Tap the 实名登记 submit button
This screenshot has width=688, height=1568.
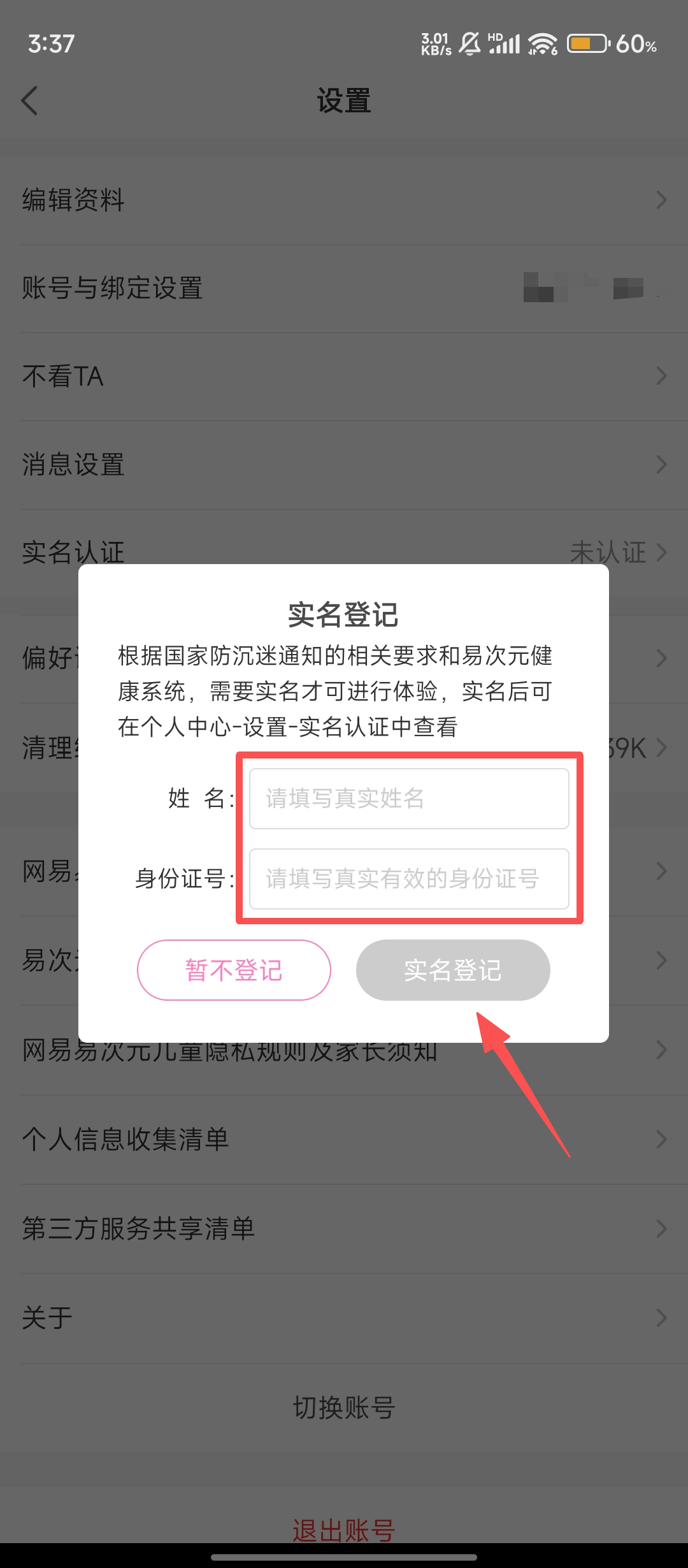pos(453,970)
